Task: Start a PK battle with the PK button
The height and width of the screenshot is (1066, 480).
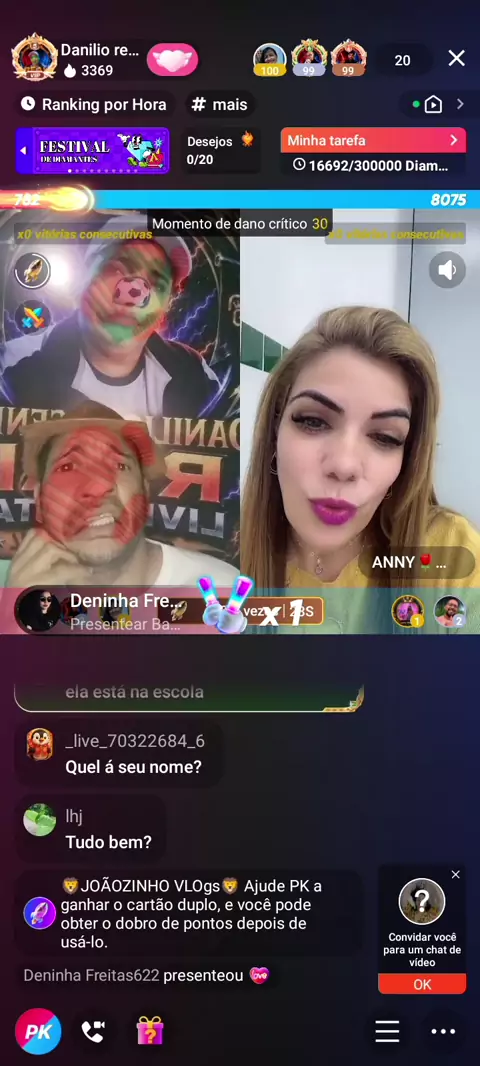Action: click(38, 1031)
